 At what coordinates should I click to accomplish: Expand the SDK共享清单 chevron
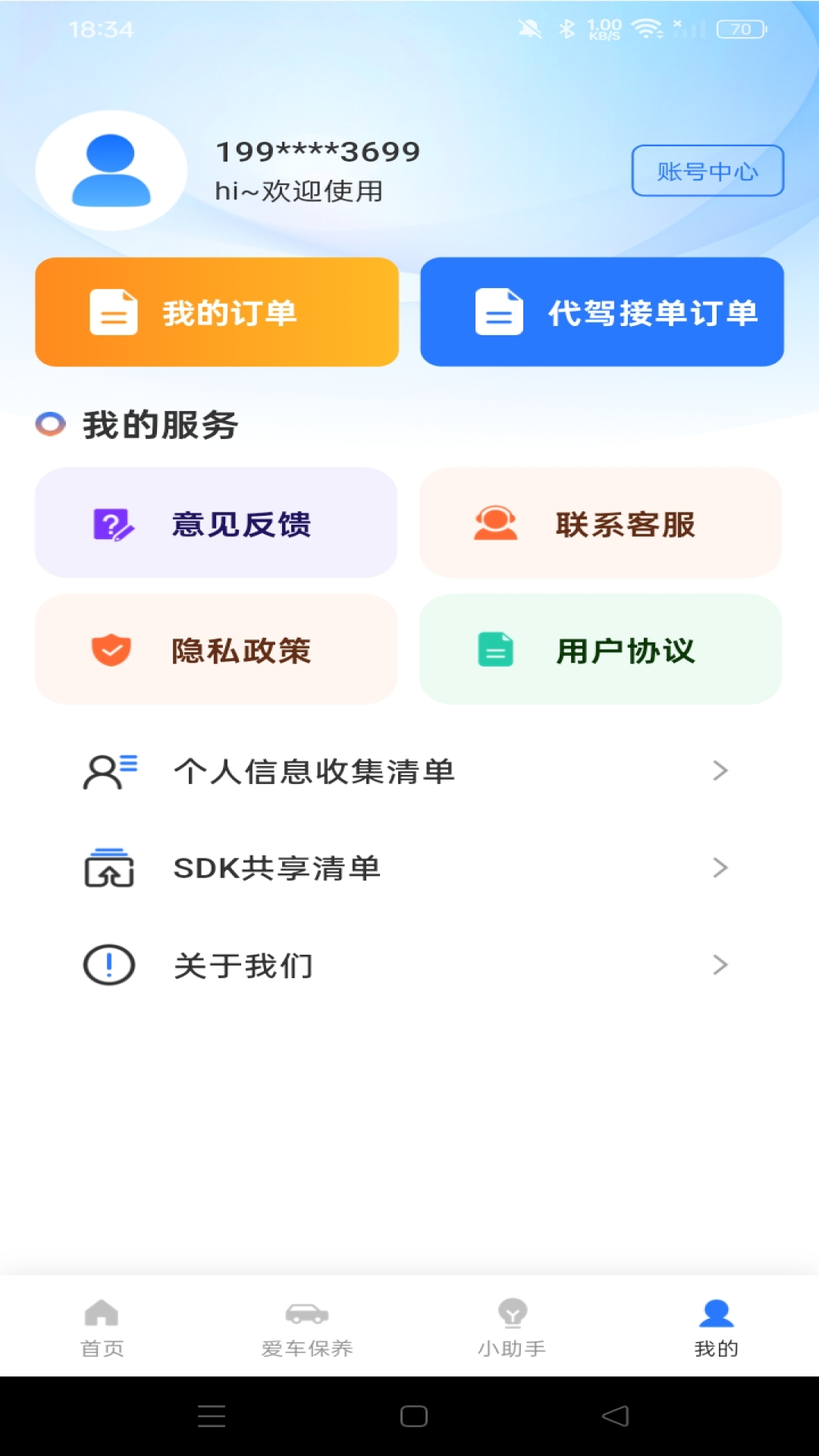point(719,869)
